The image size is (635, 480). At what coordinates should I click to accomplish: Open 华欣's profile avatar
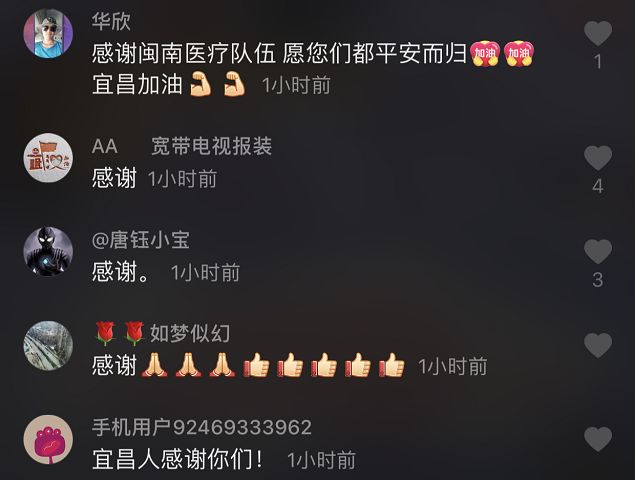tap(47, 35)
